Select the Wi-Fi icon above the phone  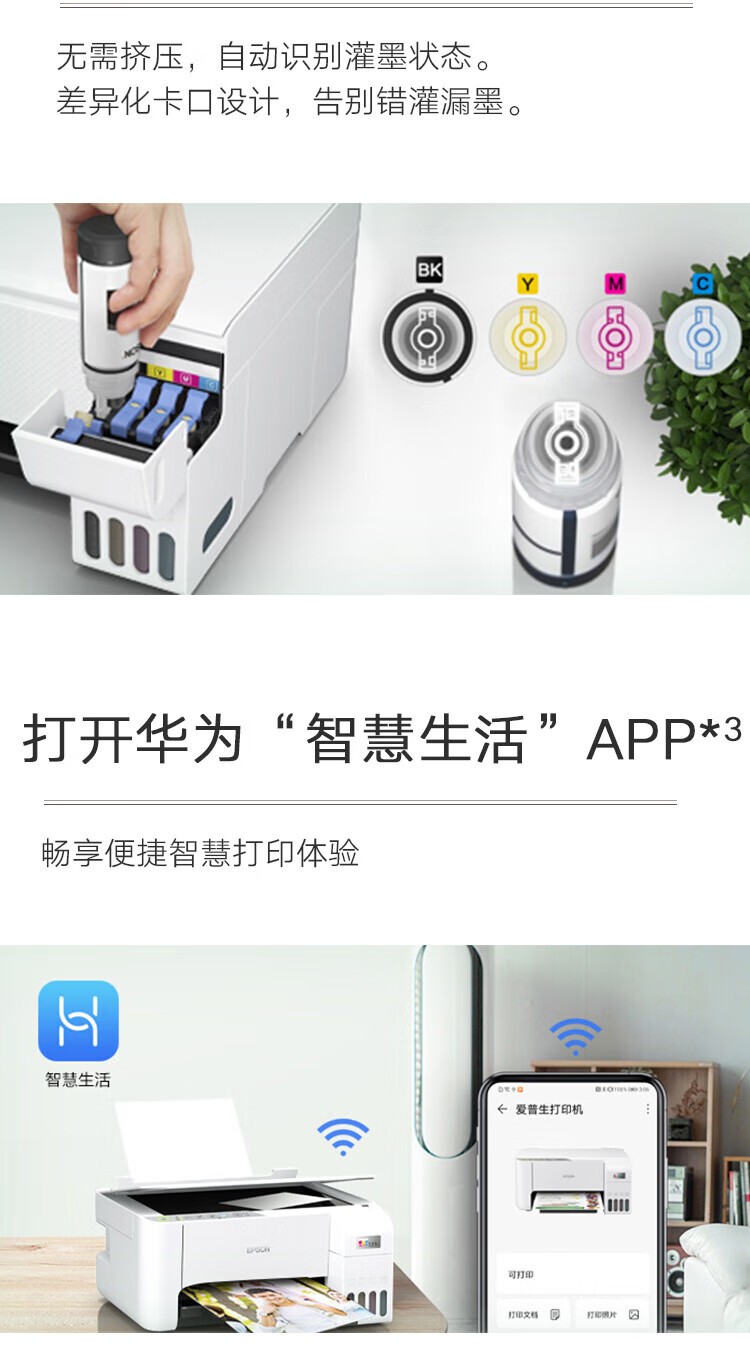point(575,1034)
